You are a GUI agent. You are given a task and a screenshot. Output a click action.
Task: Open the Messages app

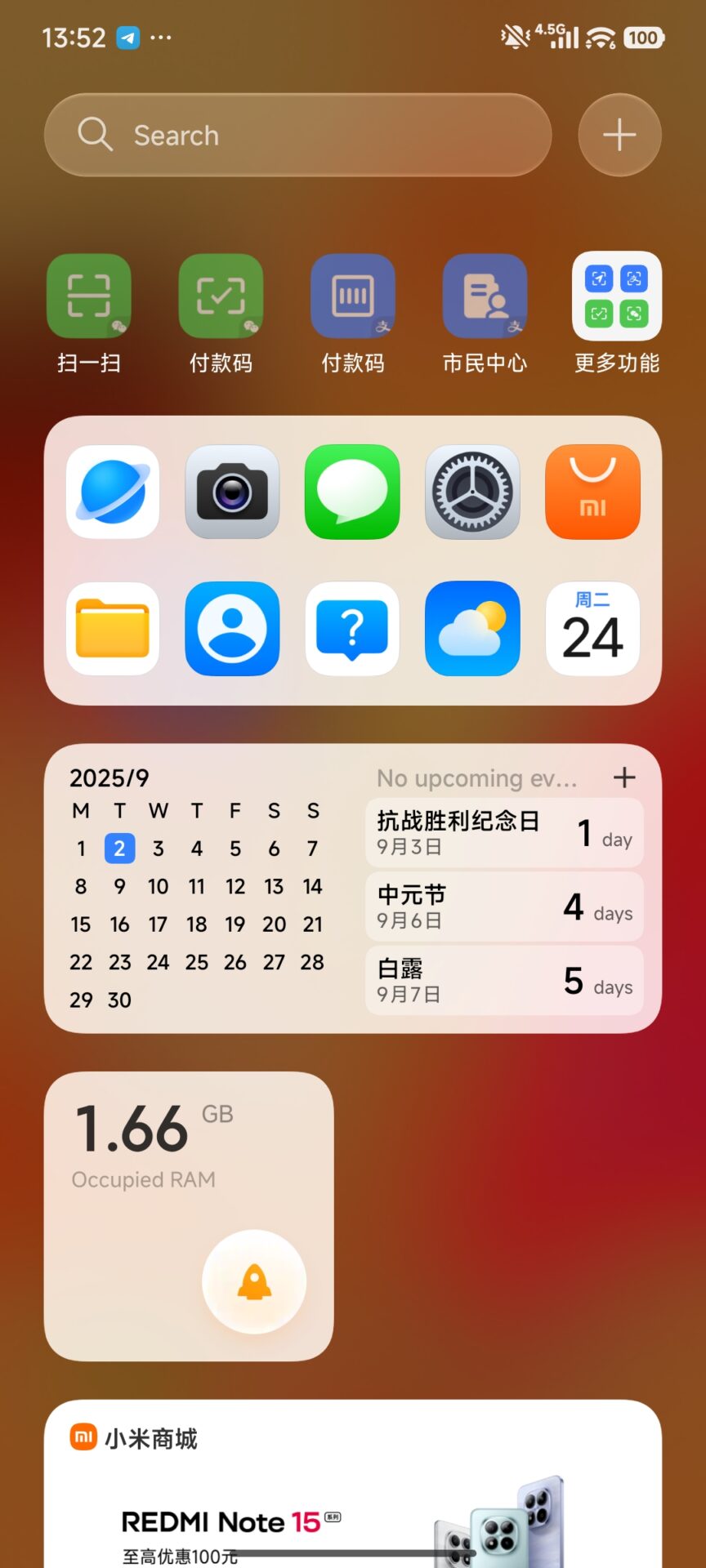[352, 492]
